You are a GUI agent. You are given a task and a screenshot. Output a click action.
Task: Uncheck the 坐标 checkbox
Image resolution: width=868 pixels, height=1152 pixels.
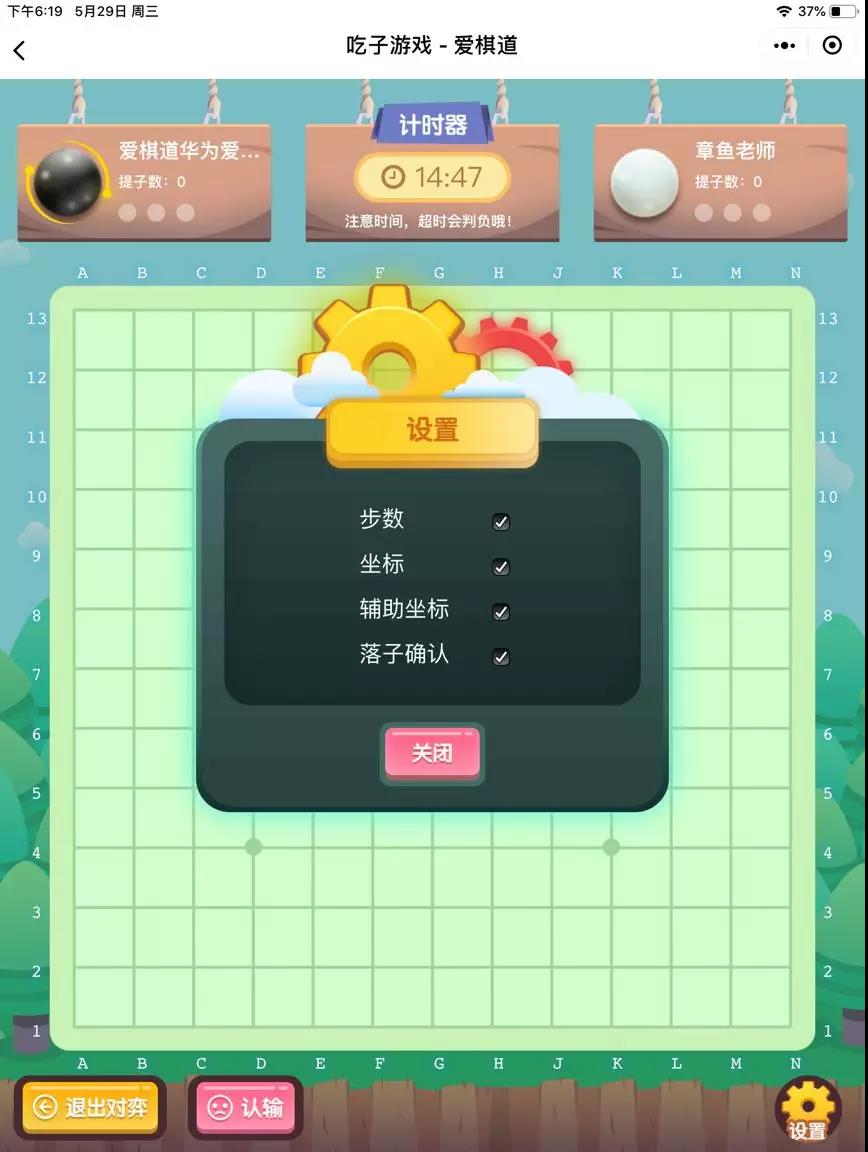(x=501, y=567)
